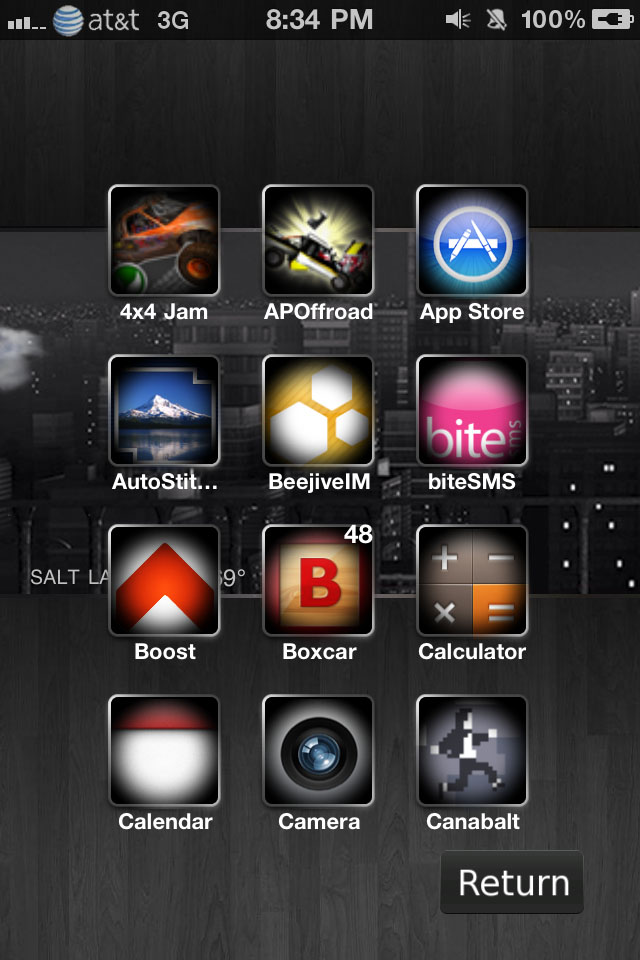
Task: Launch the Boost app
Action: coord(164,580)
